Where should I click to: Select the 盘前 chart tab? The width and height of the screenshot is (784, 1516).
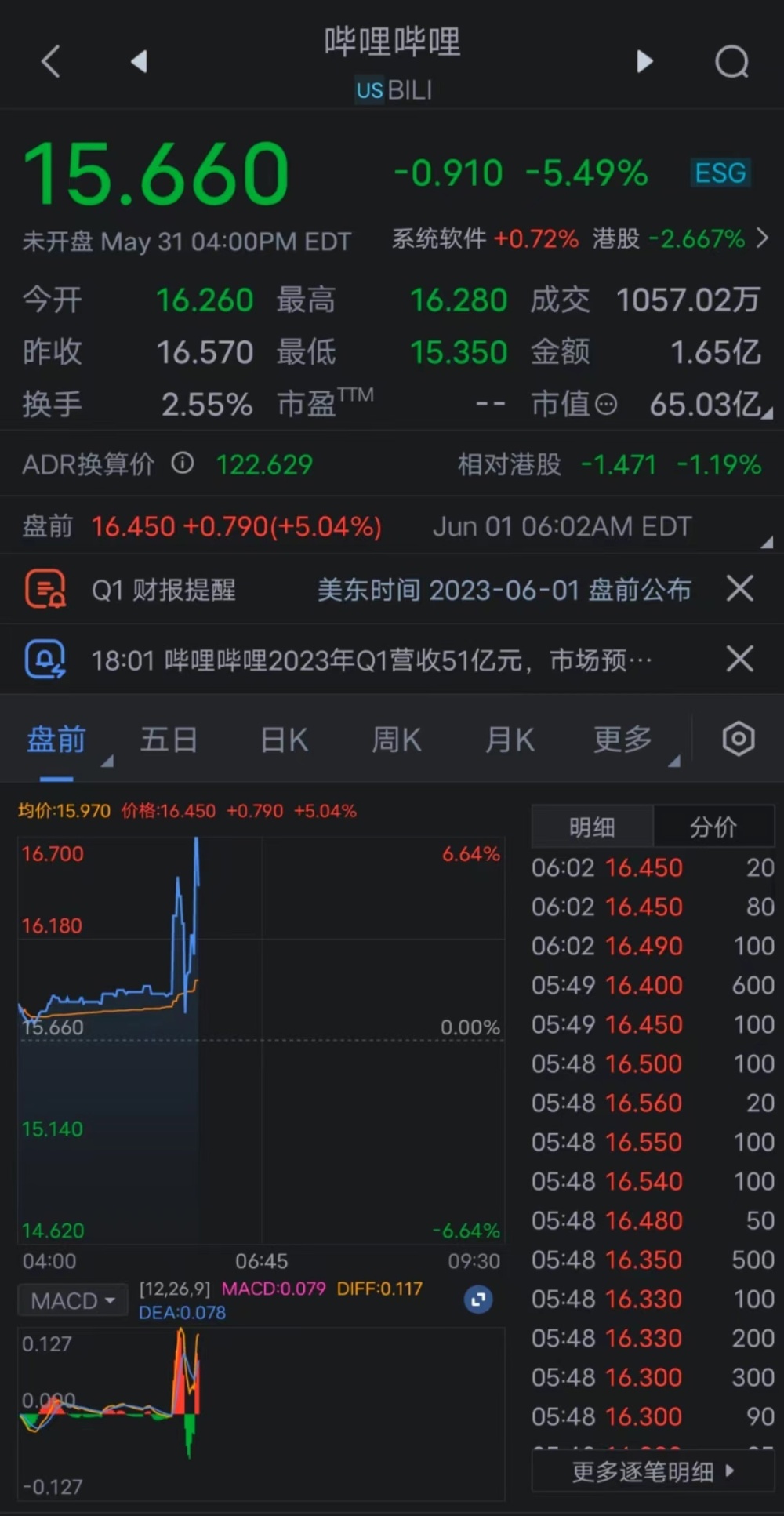pos(56,740)
